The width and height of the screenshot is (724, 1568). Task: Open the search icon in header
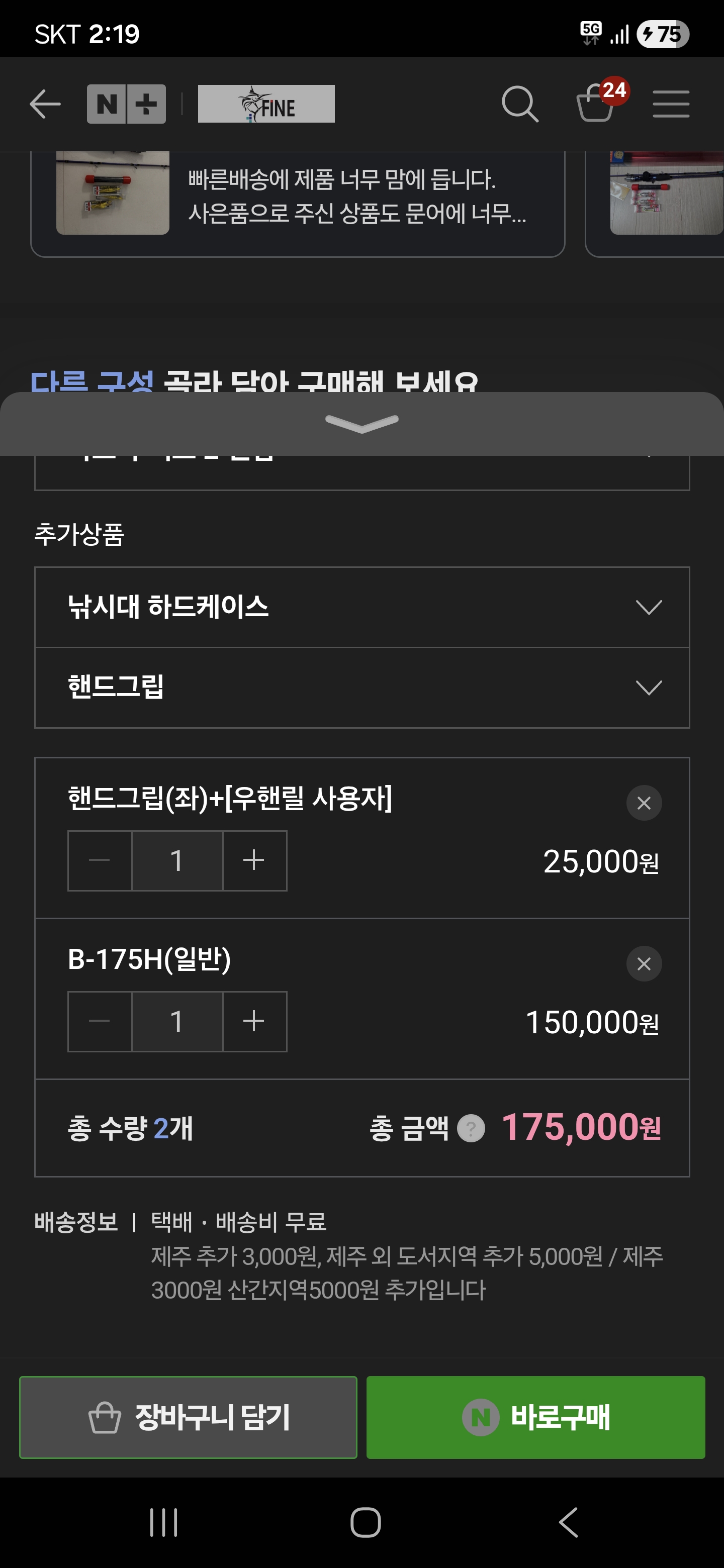[x=519, y=104]
